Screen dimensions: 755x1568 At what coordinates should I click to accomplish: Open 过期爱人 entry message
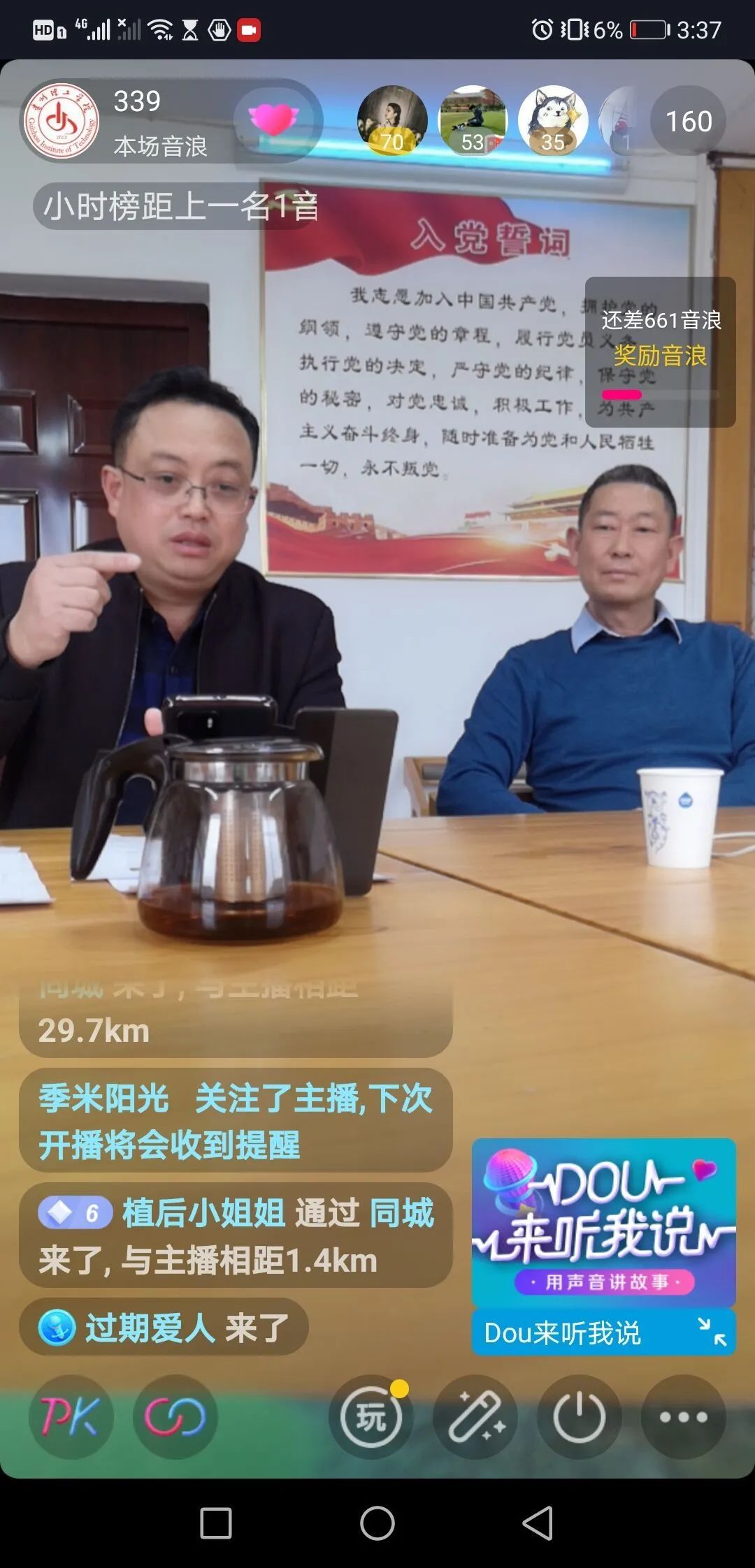(164, 1328)
